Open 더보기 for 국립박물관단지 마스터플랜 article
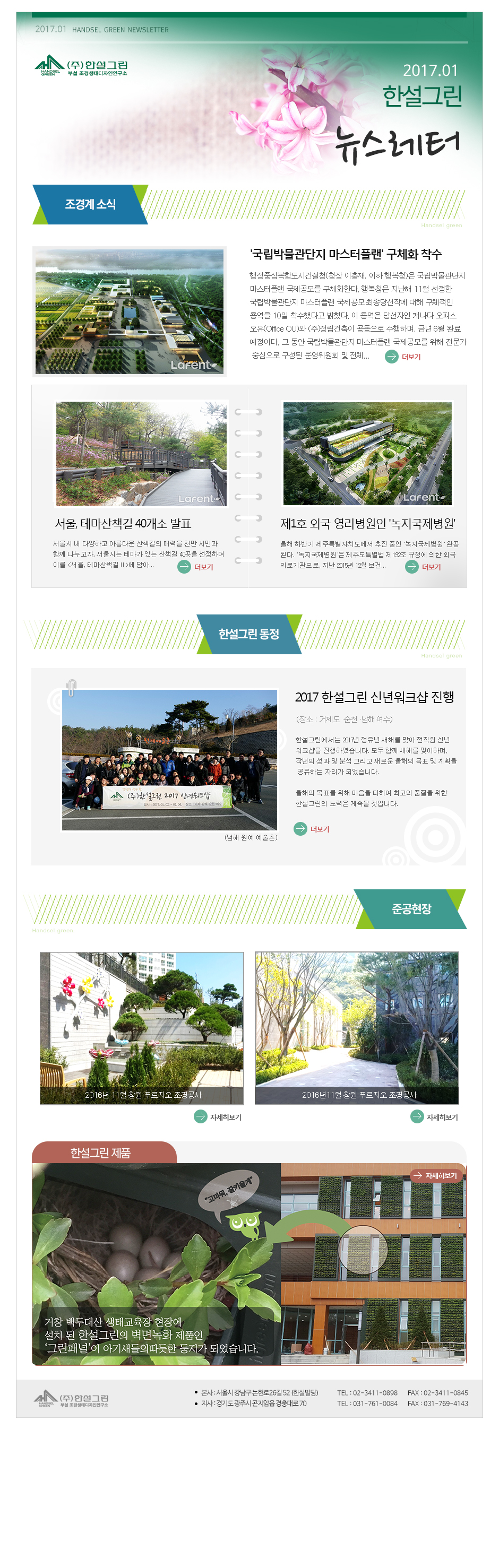The height and width of the screenshot is (1568, 499). (403, 357)
